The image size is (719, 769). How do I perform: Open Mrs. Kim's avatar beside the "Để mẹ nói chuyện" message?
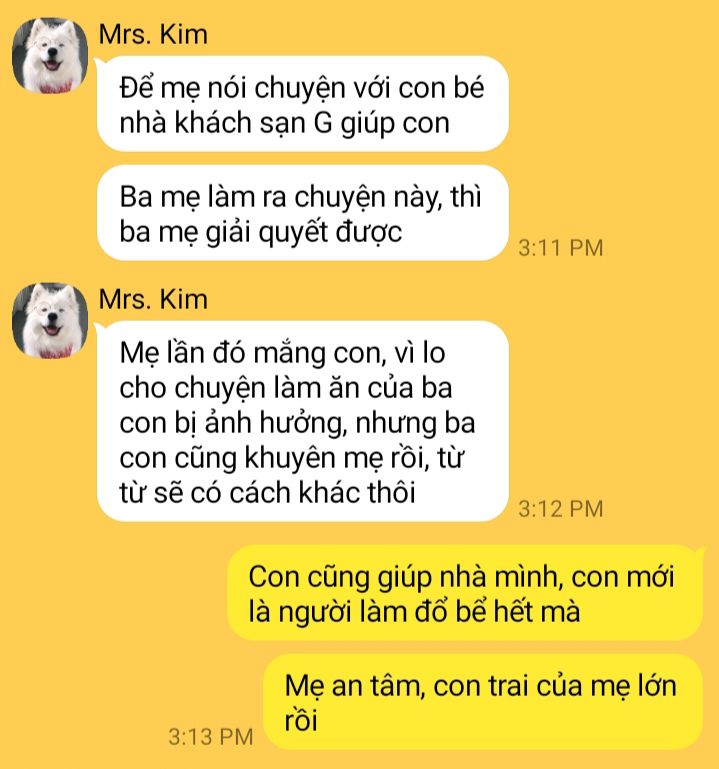(50, 56)
